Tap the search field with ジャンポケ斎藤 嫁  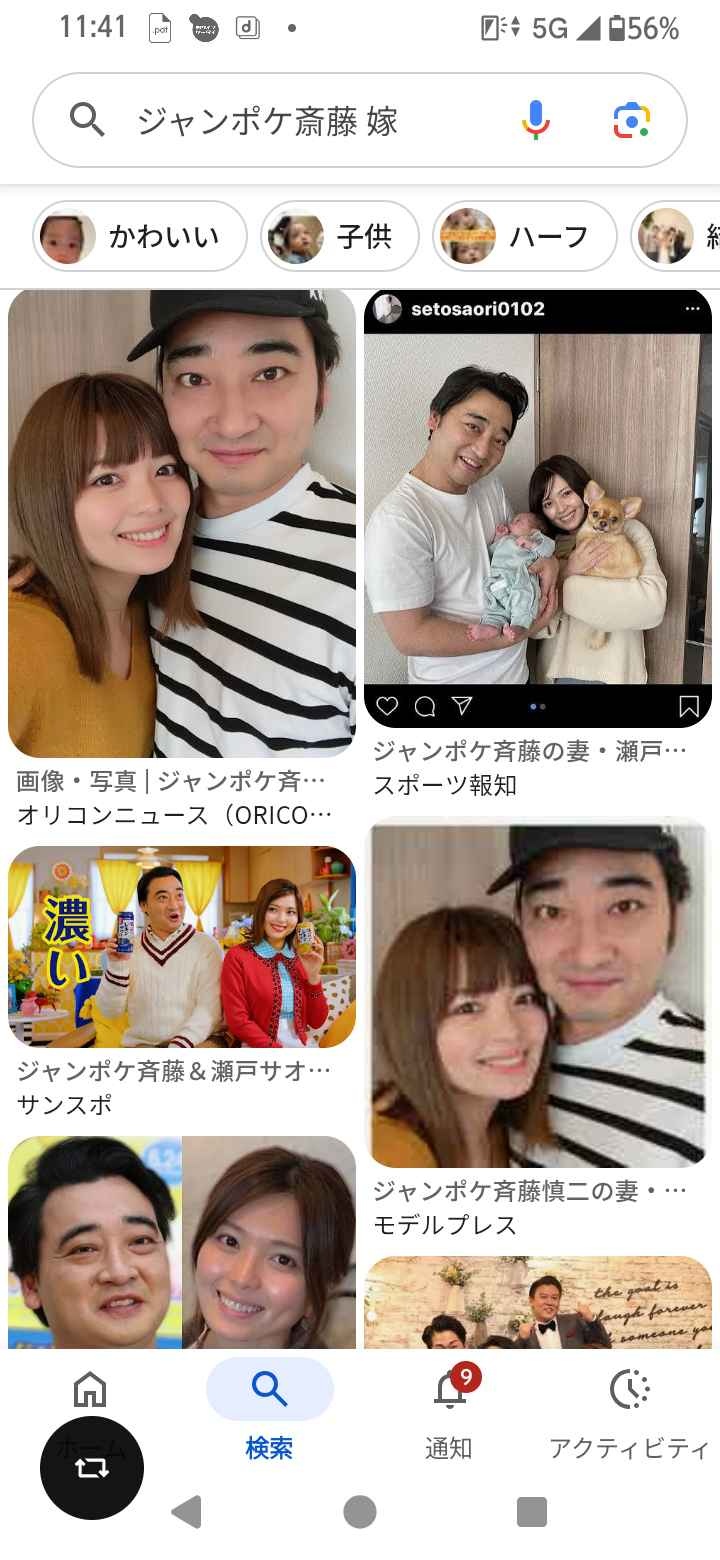click(300, 121)
